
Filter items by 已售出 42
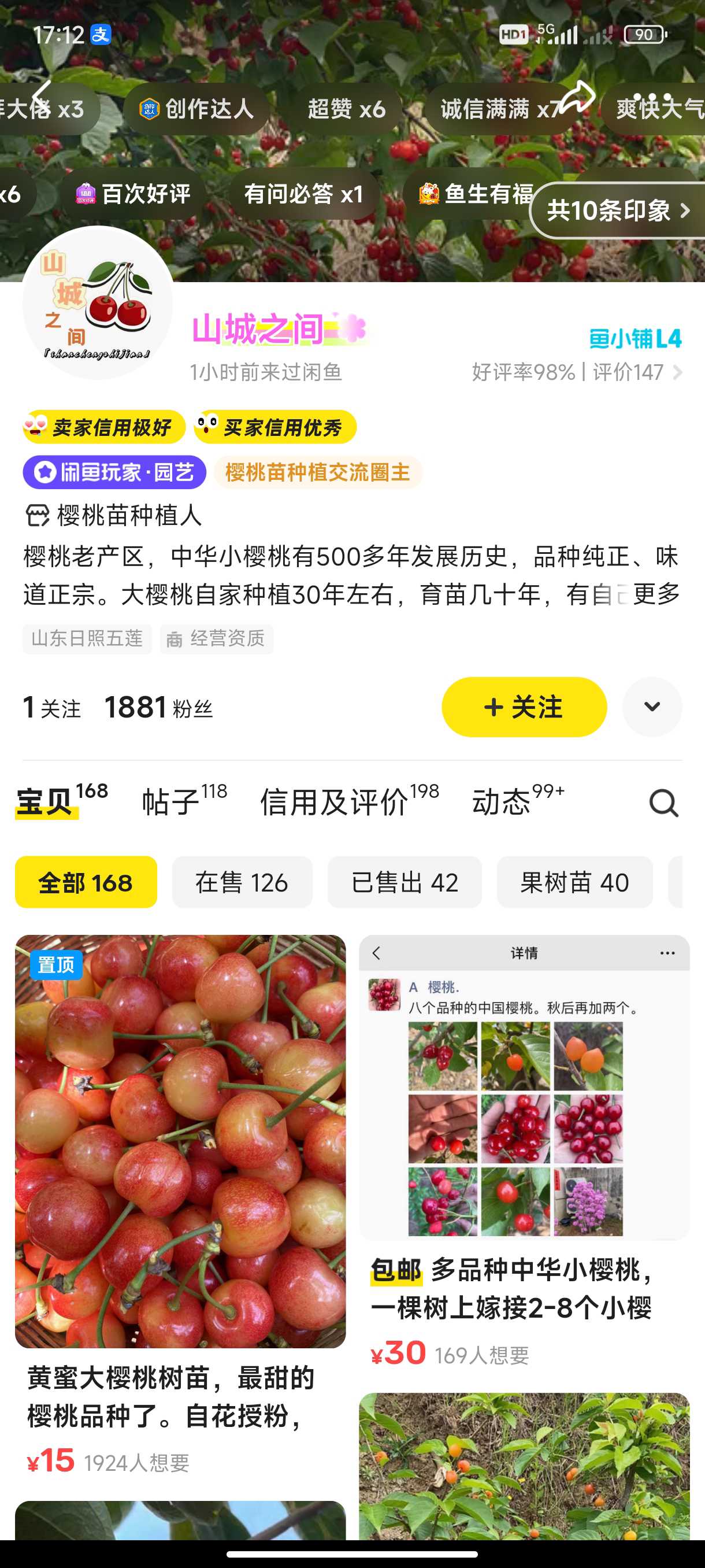pos(405,882)
